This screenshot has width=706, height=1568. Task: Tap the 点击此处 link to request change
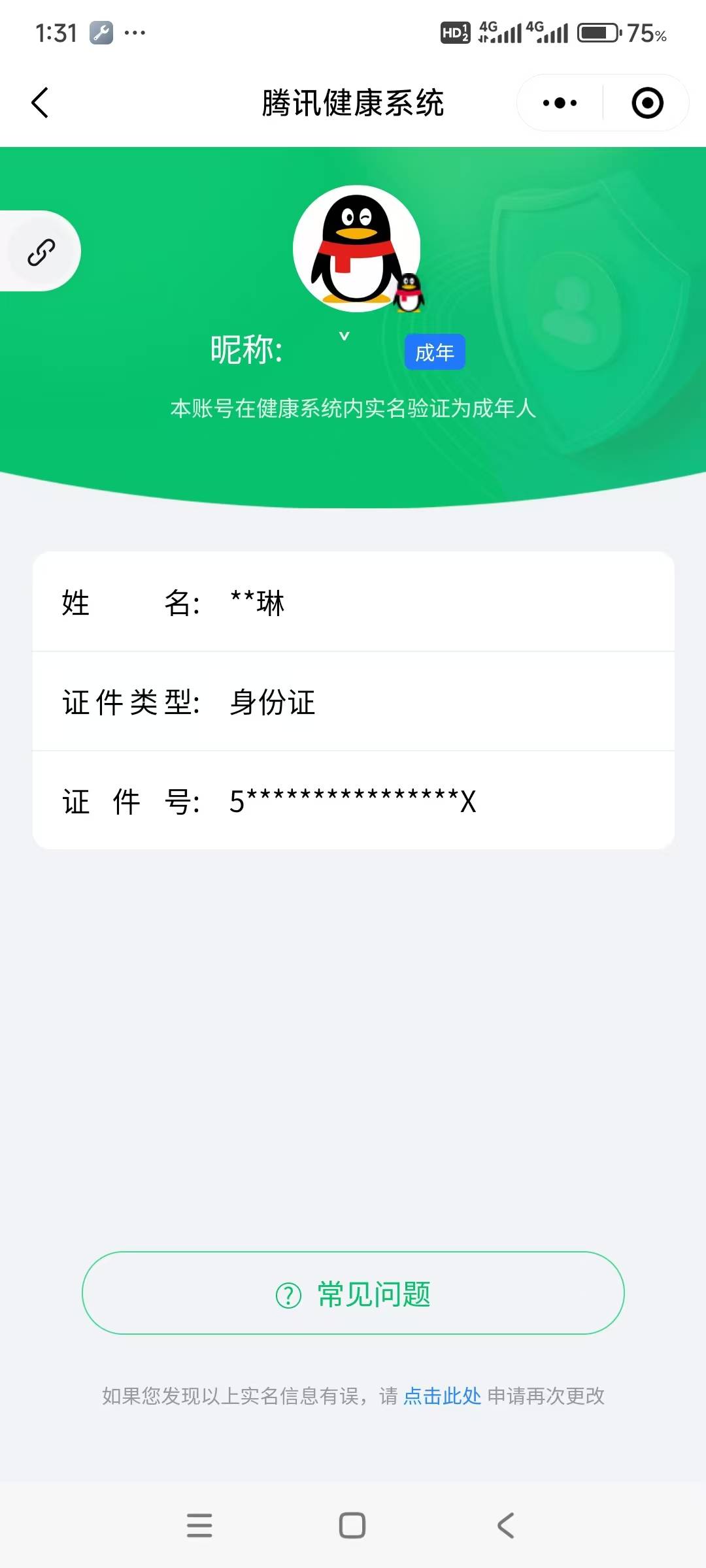(443, 1396)
